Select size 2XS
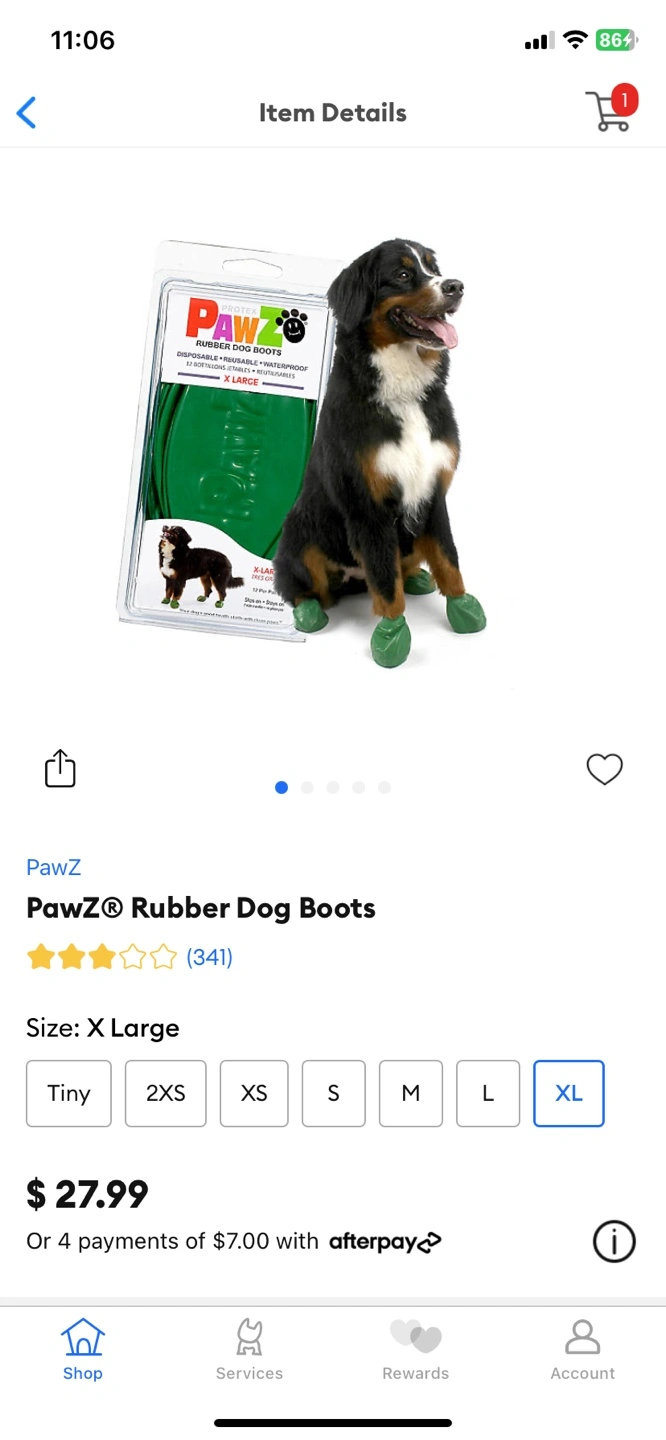 pos(166,1093)
